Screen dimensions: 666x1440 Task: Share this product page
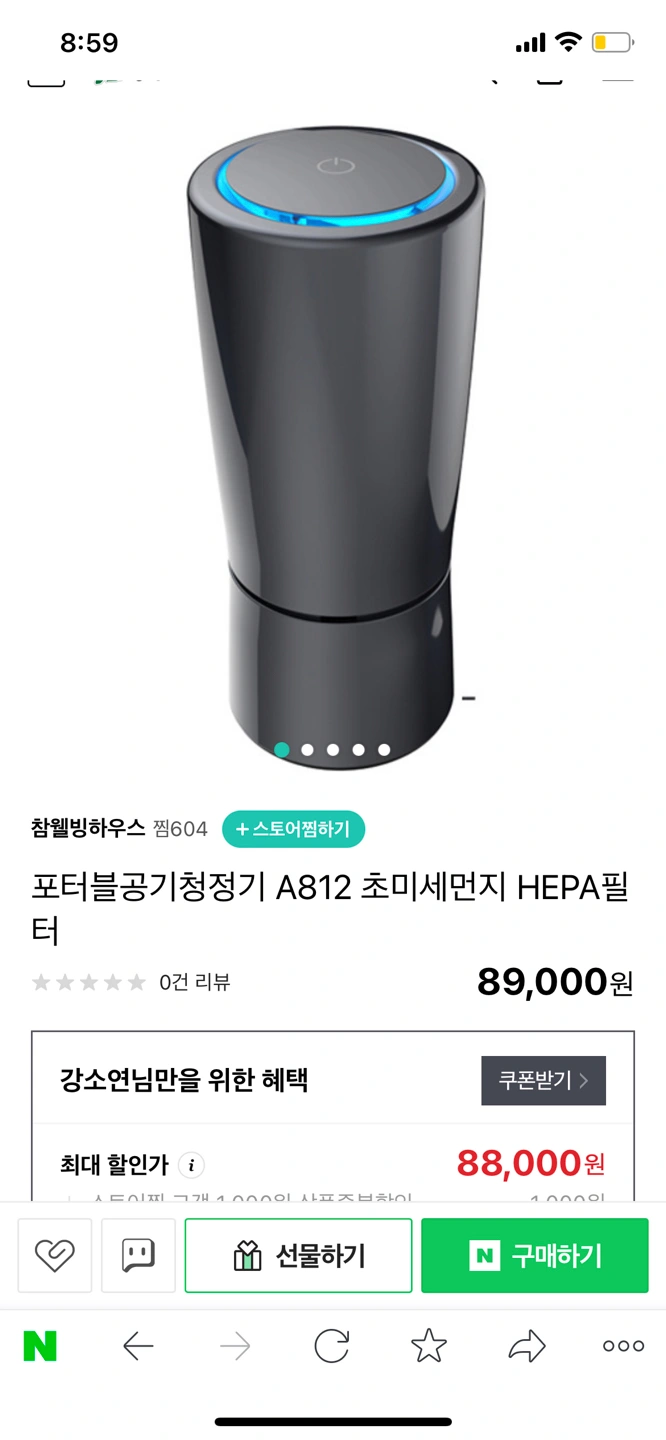click(526, 1347)
